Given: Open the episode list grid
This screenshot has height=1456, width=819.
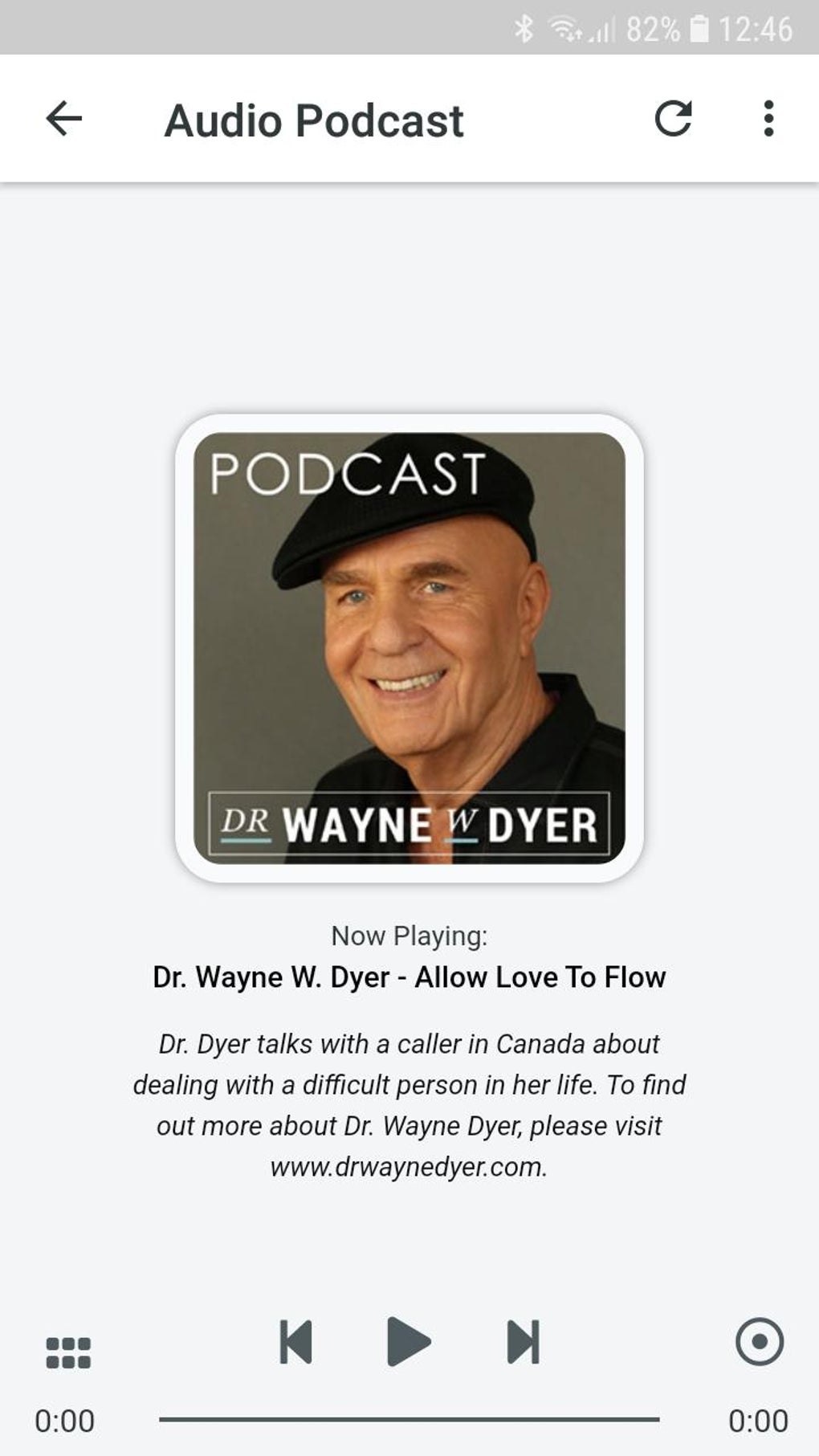Looking at the screenshot, I should (68, 1352).
